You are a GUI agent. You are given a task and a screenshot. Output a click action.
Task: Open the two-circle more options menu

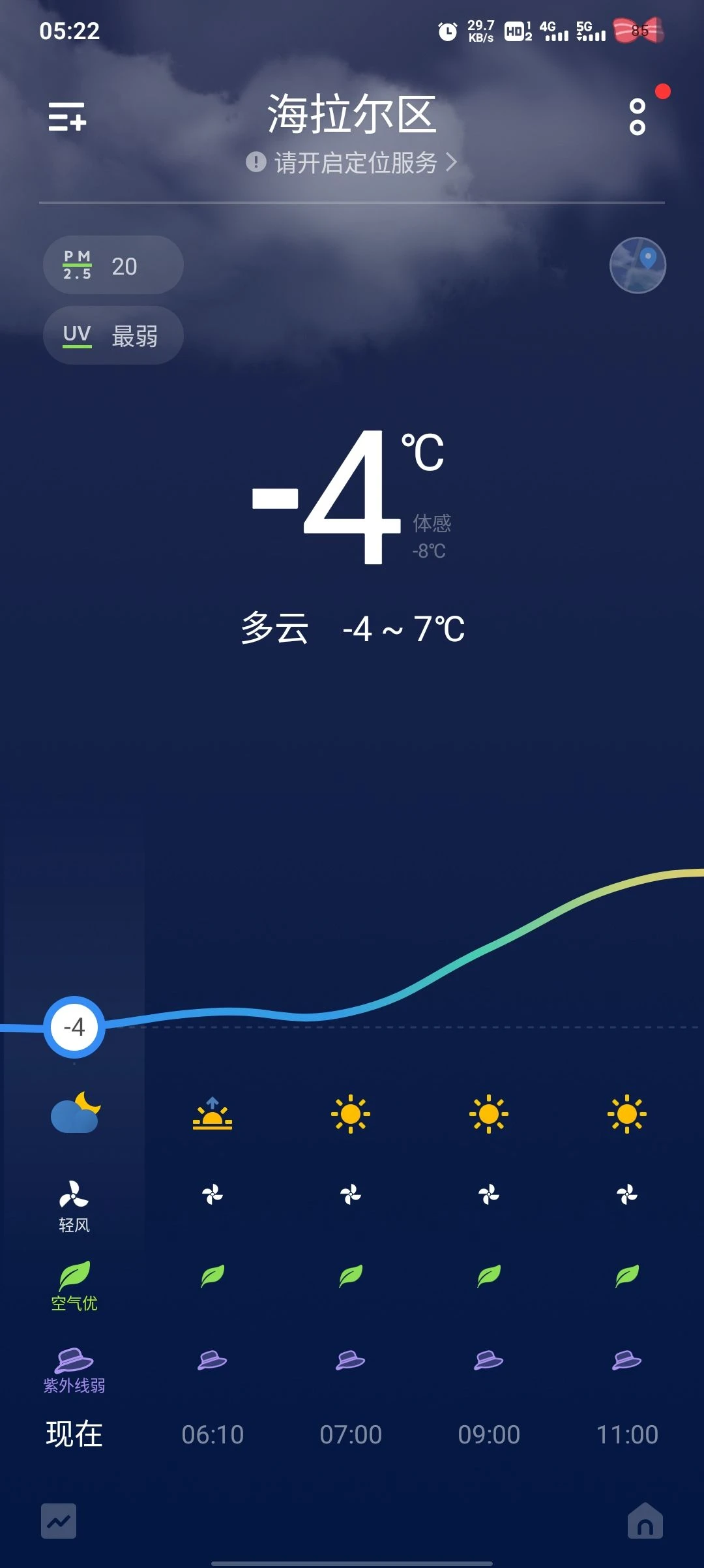(x=638, y=117)
